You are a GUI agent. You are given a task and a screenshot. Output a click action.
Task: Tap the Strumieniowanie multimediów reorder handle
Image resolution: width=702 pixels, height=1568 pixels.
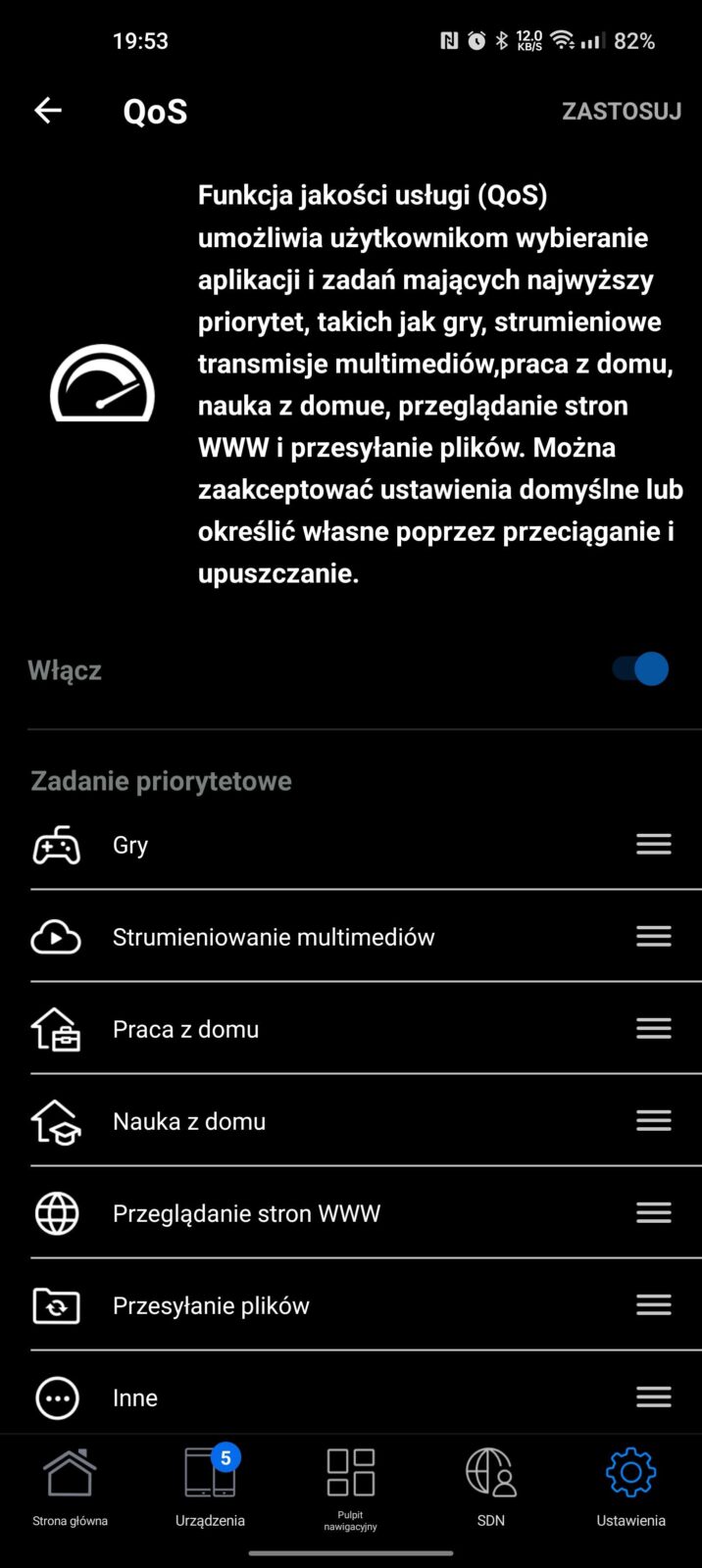653,936
